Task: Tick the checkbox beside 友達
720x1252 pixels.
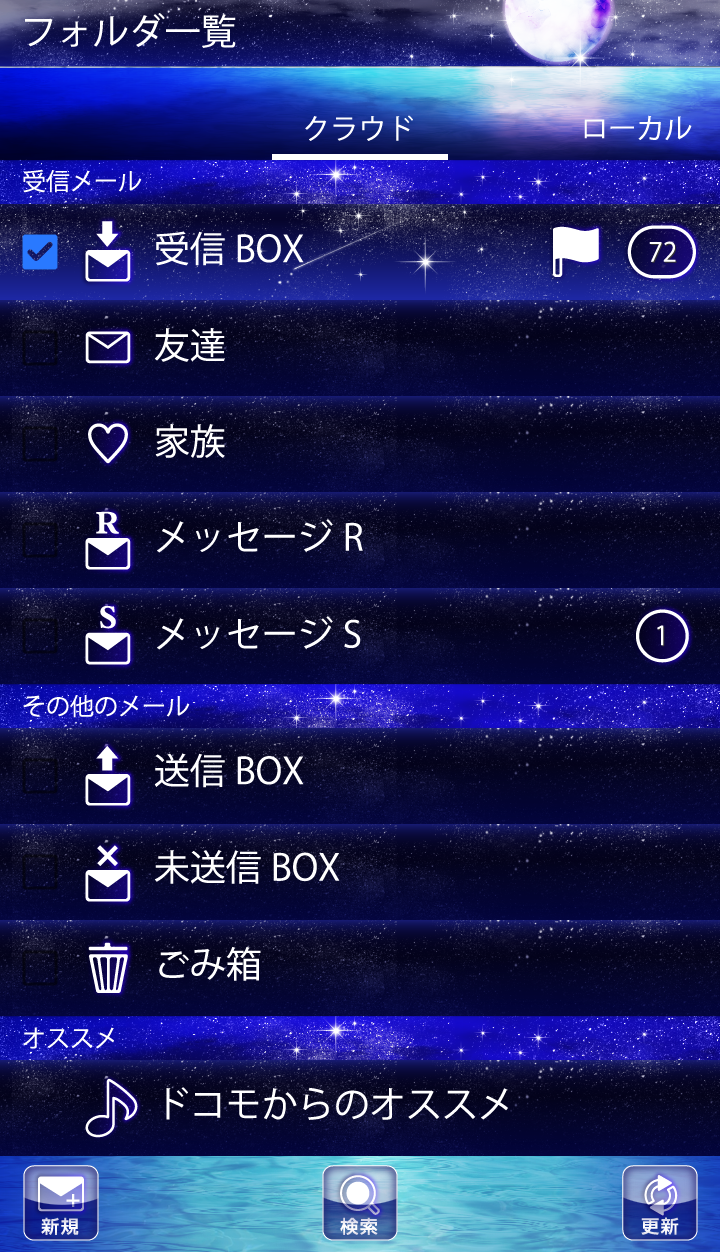Action: [x=40, y=348]
